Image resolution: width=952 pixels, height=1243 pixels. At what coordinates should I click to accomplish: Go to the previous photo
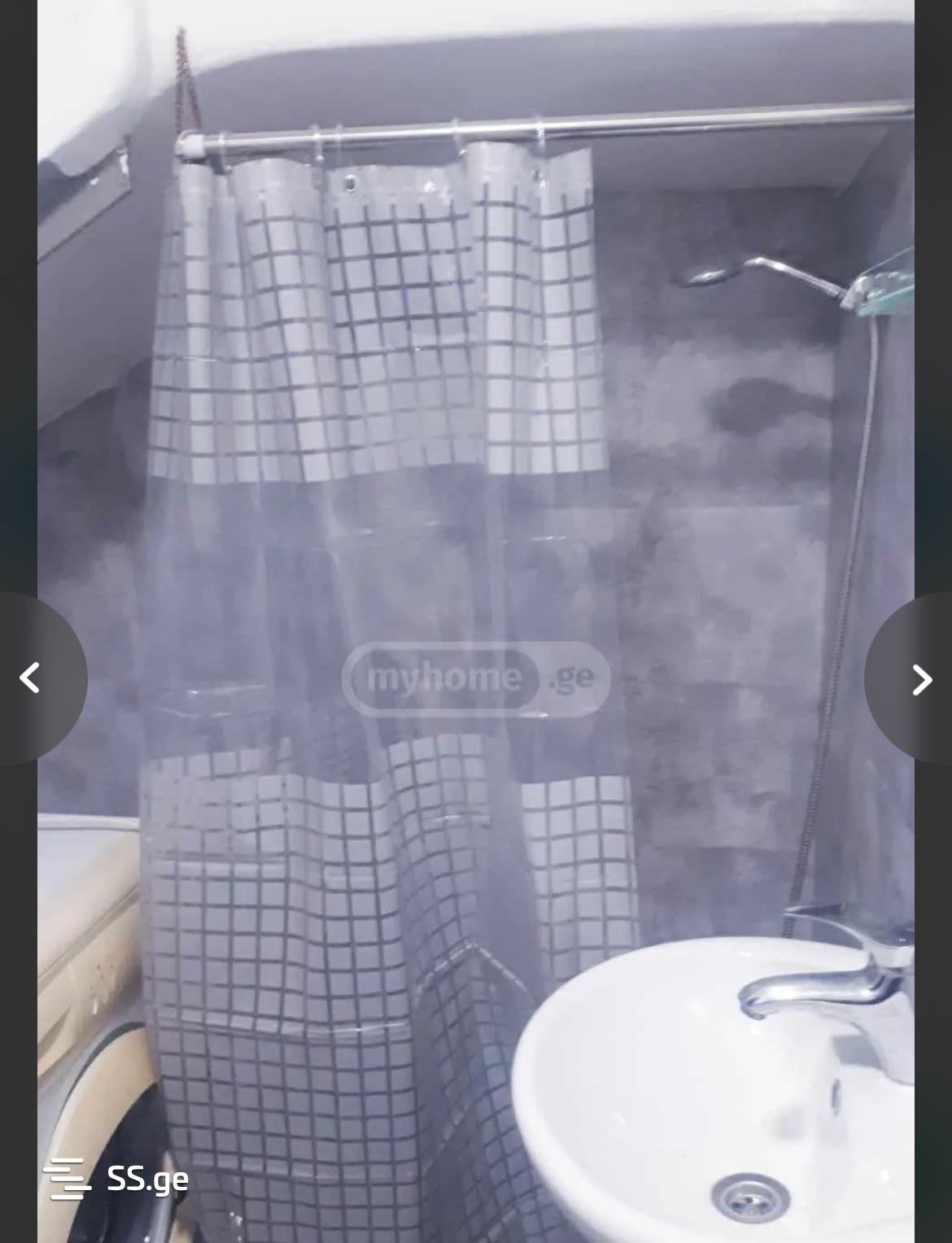tap(31, 678)
